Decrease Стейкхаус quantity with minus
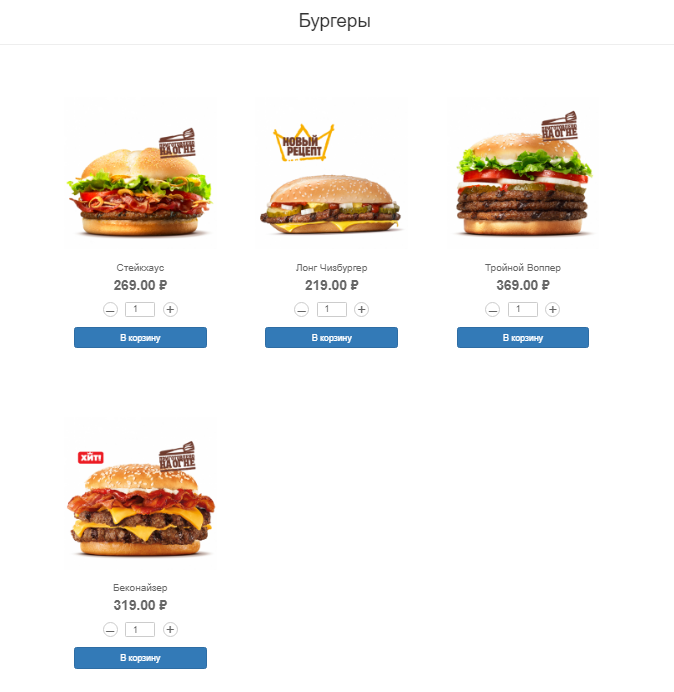Viewport: 674px width, 692px height. pyautogui.click(x=110, y=310)
